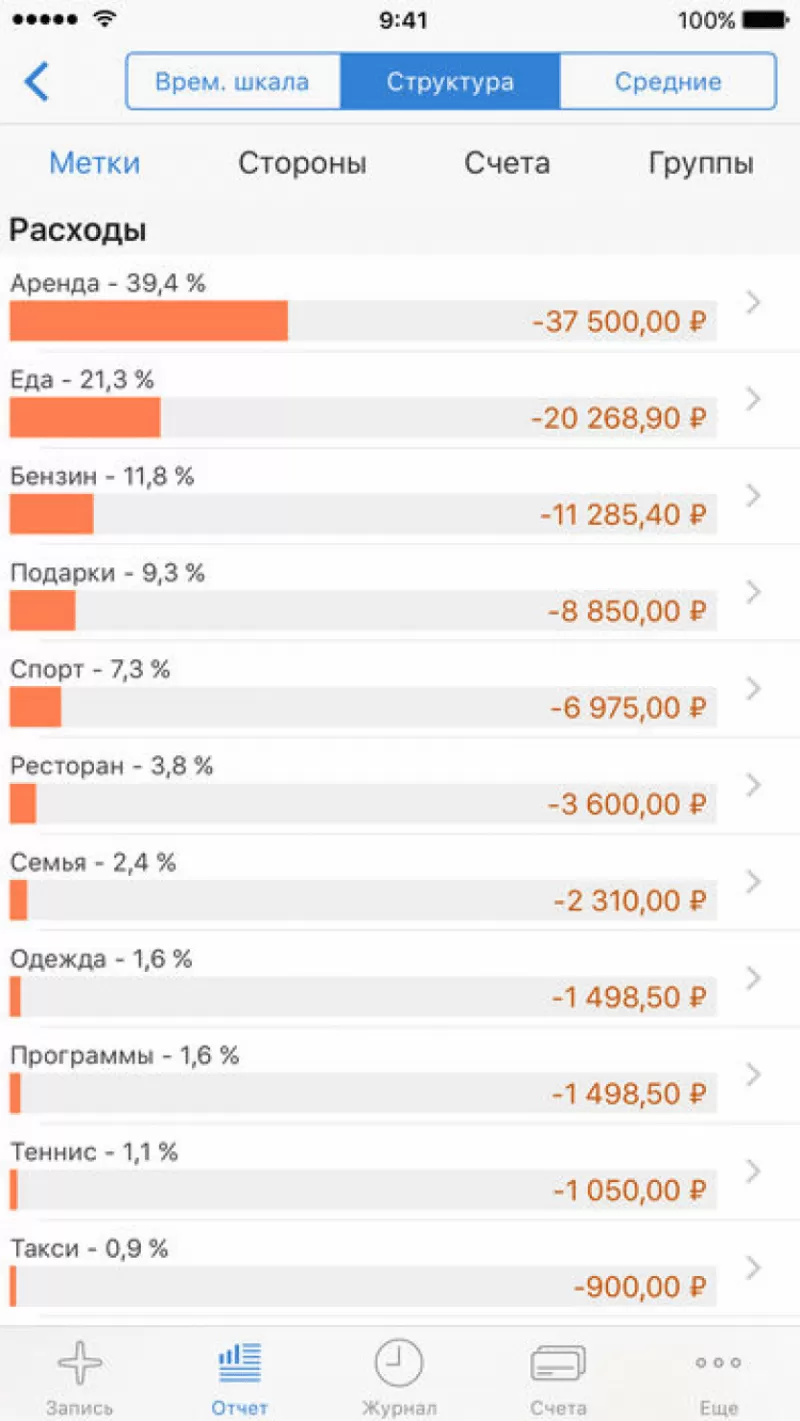
Task: Show the Стороны breakdown
Action: [302, 163]
